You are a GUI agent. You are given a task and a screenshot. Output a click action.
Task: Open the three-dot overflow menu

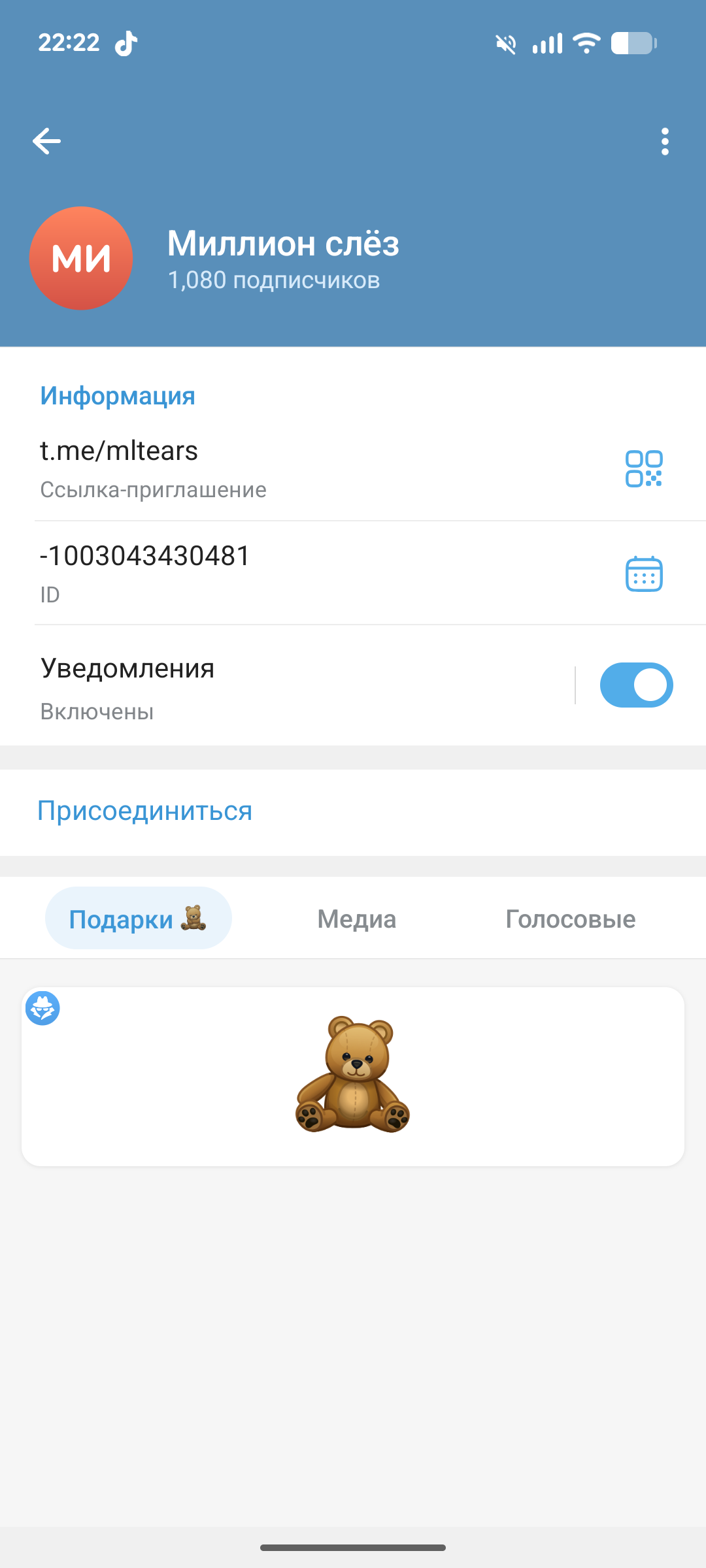[x=665, y=141]
